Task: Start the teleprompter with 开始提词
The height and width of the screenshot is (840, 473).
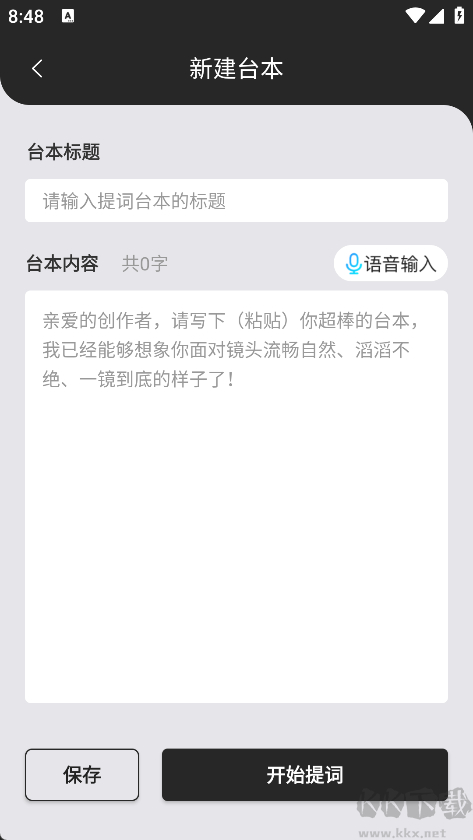Action: coord(305,775)
